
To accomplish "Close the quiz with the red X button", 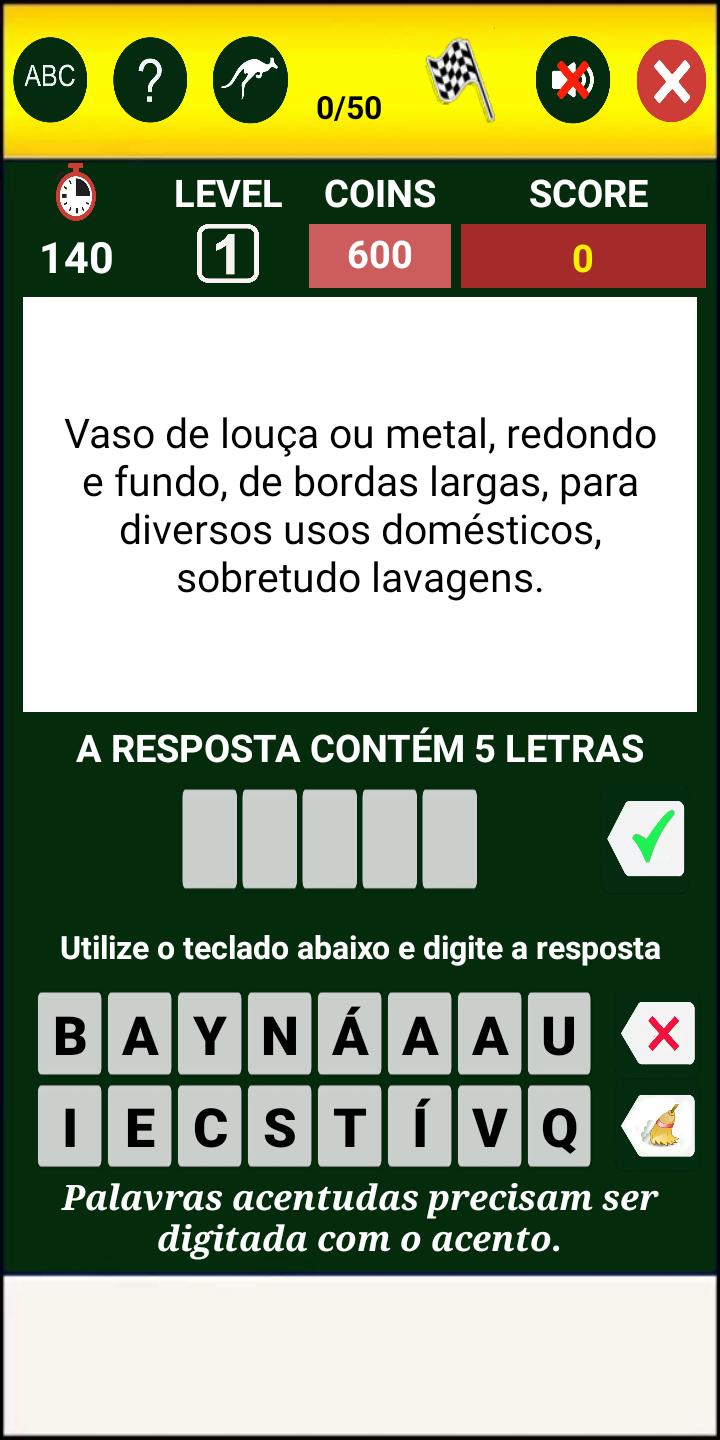I will tap(670, 79).
